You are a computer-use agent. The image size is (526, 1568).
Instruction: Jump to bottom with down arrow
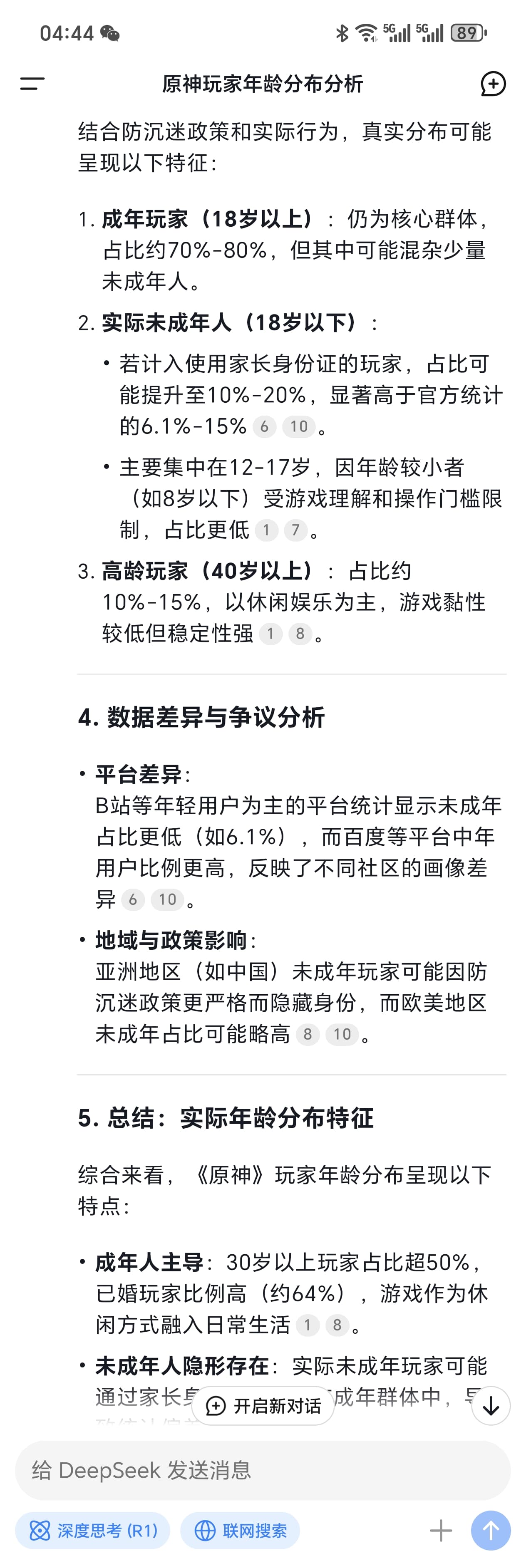[x=491, y=1405]
